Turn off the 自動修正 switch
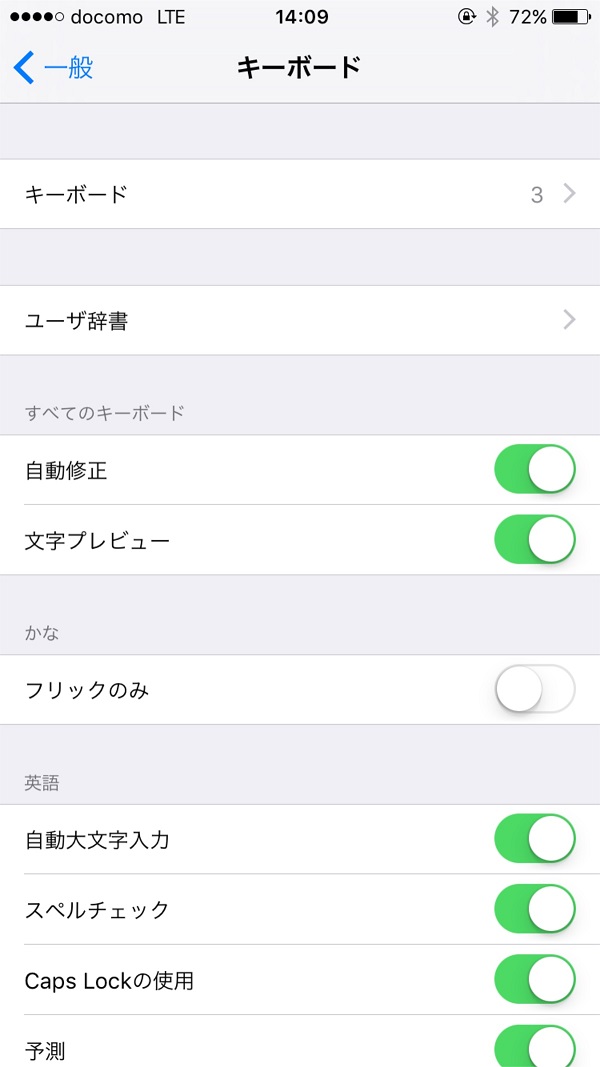600x1067 pixels. (x=535, y=470)
